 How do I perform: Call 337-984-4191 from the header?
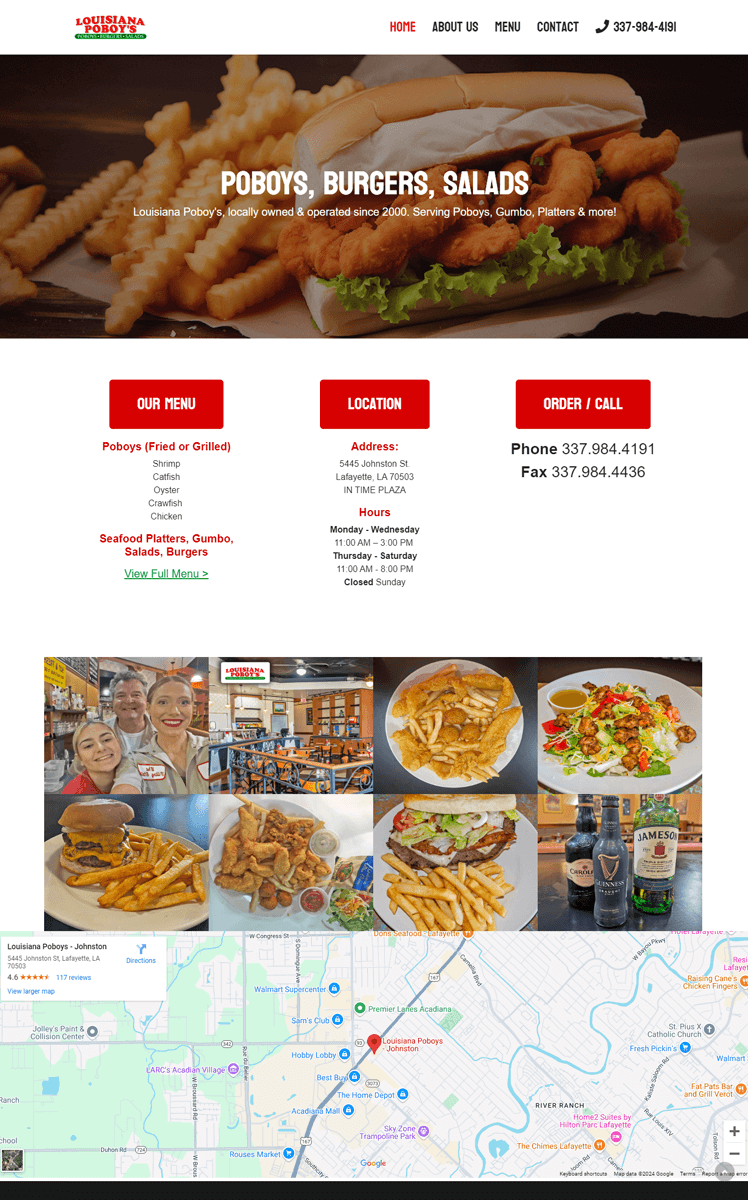point(636,27)
